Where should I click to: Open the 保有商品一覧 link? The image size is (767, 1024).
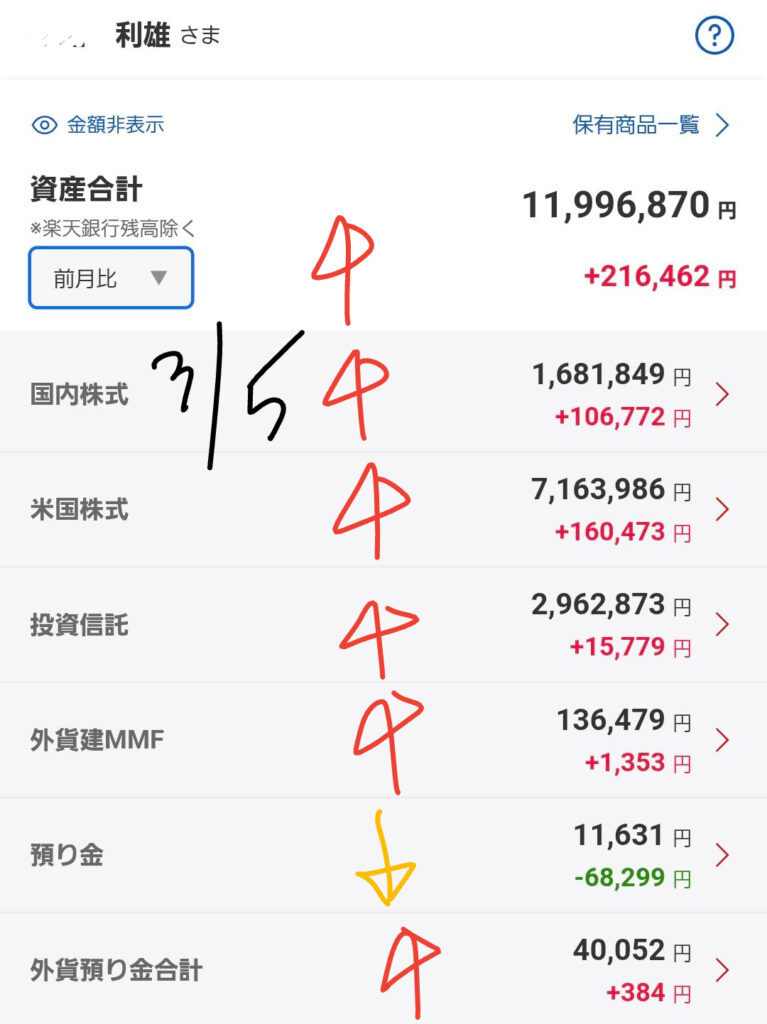[651, 125]
